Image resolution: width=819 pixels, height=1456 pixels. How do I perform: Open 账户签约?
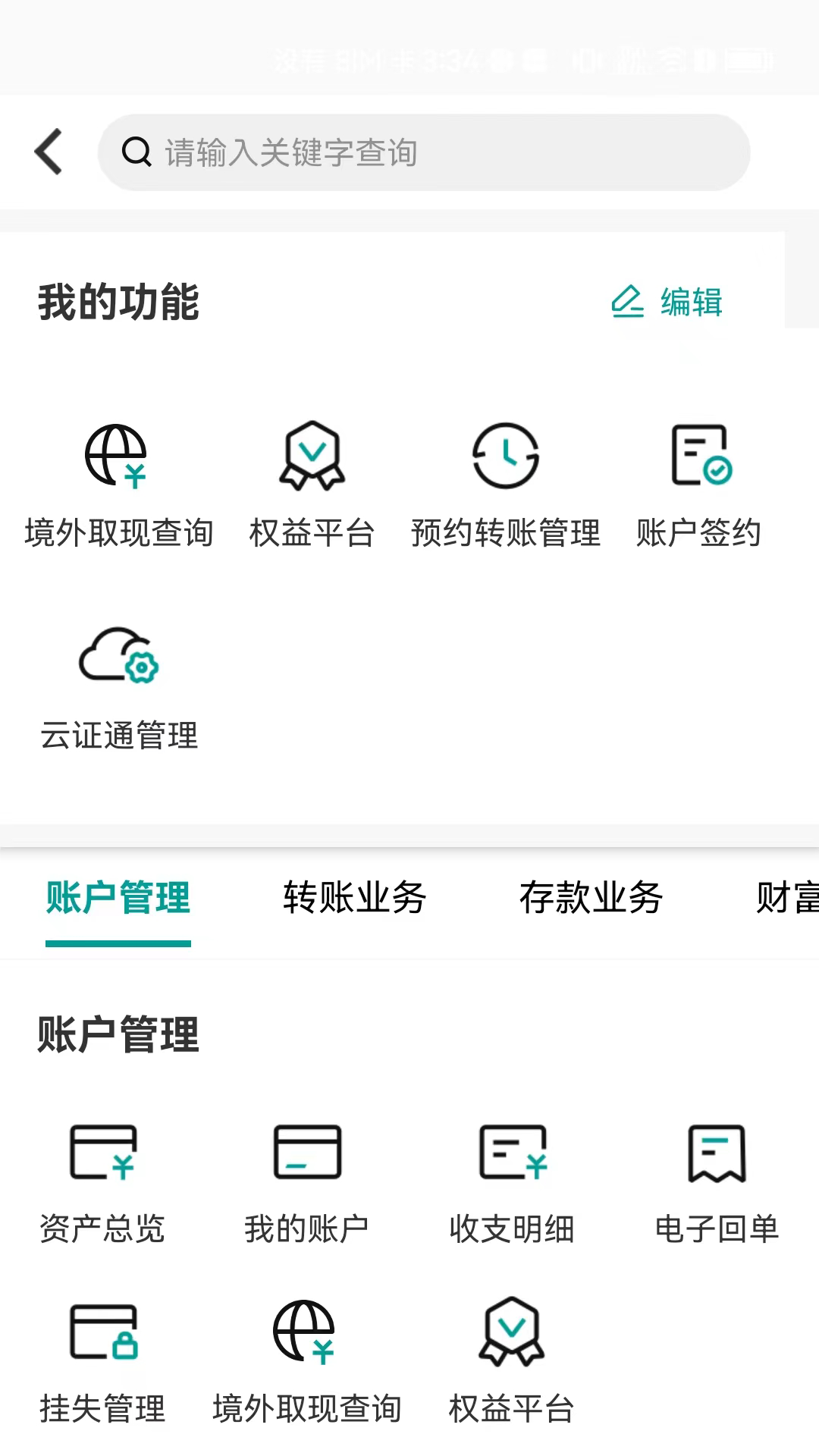[x=699, y=485]
